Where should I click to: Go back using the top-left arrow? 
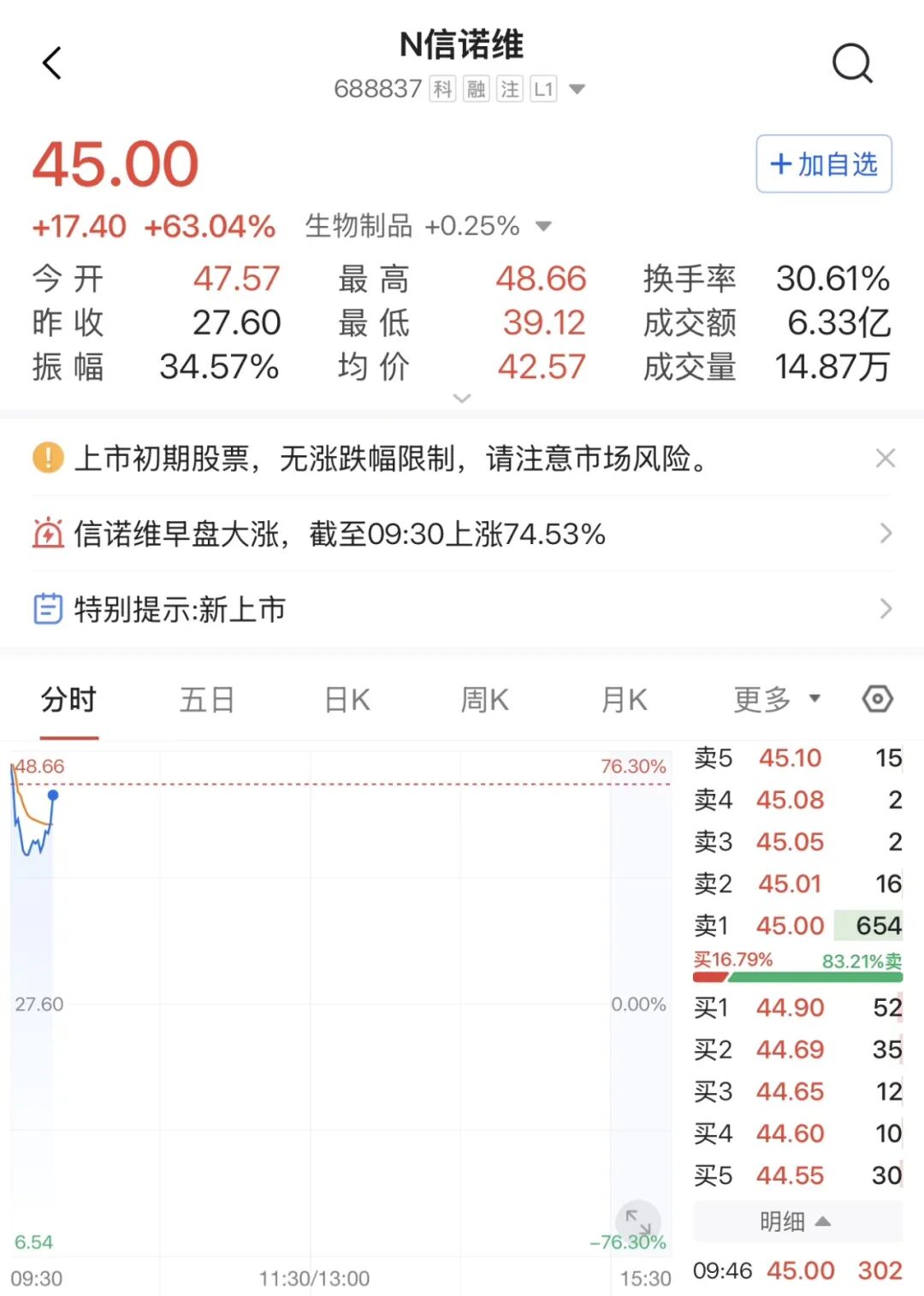coord(52,62)
